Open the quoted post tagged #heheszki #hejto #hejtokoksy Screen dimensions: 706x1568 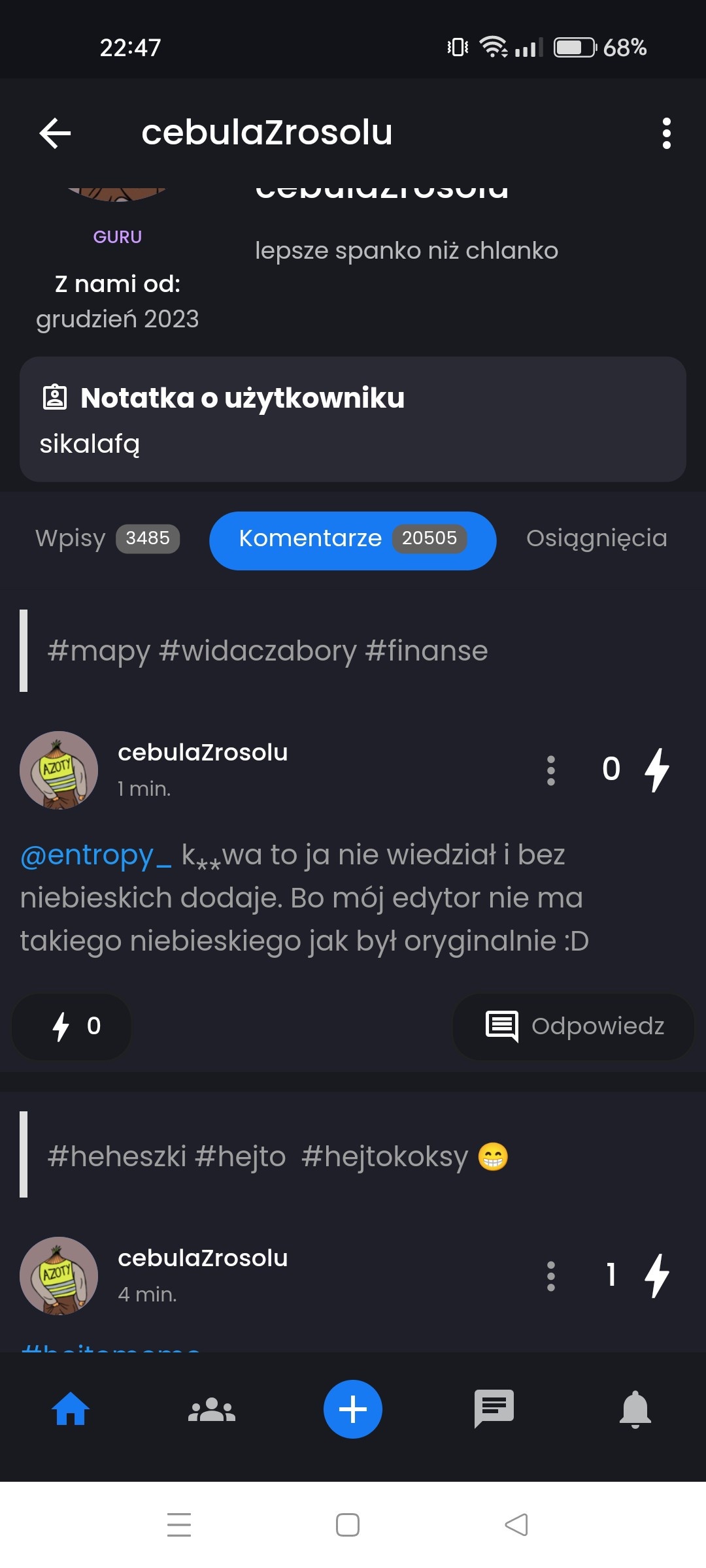coord(277,1156)
